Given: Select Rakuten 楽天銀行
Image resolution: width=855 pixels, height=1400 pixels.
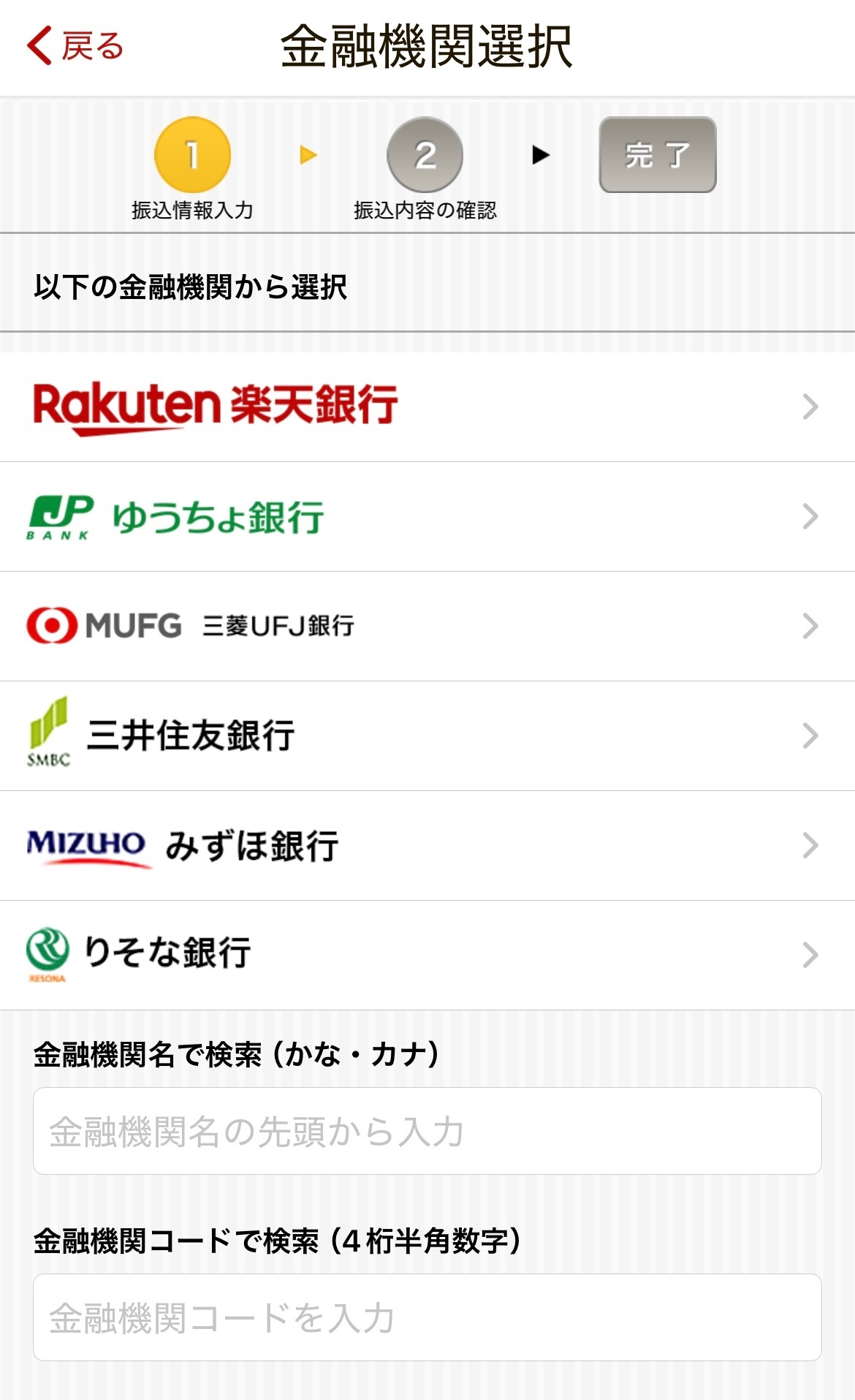Looking at the screenshot, I should [427, 406].
